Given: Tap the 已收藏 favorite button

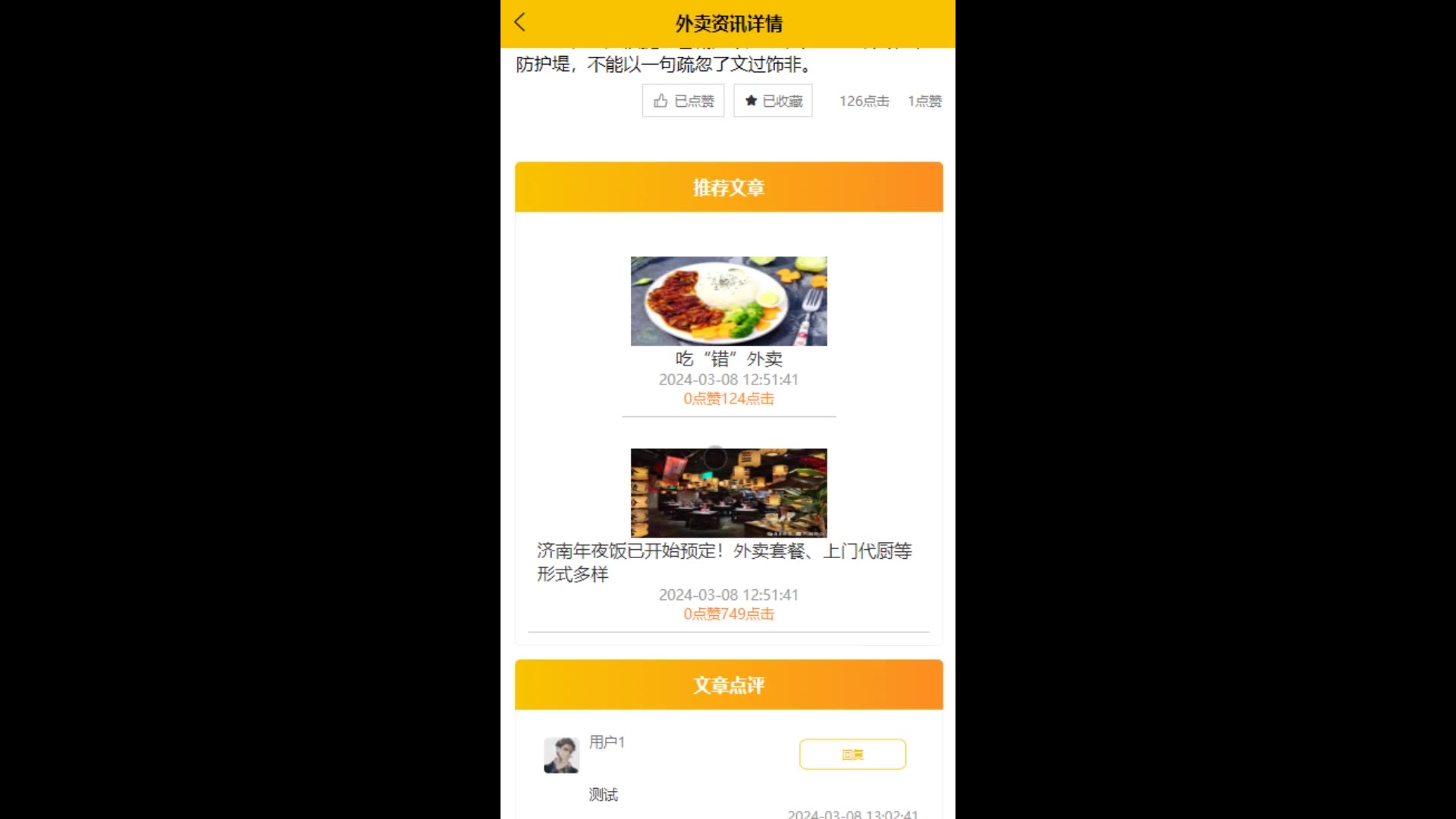Looking at the screenshot, I should pyautogui.click(x=773, y=101).
